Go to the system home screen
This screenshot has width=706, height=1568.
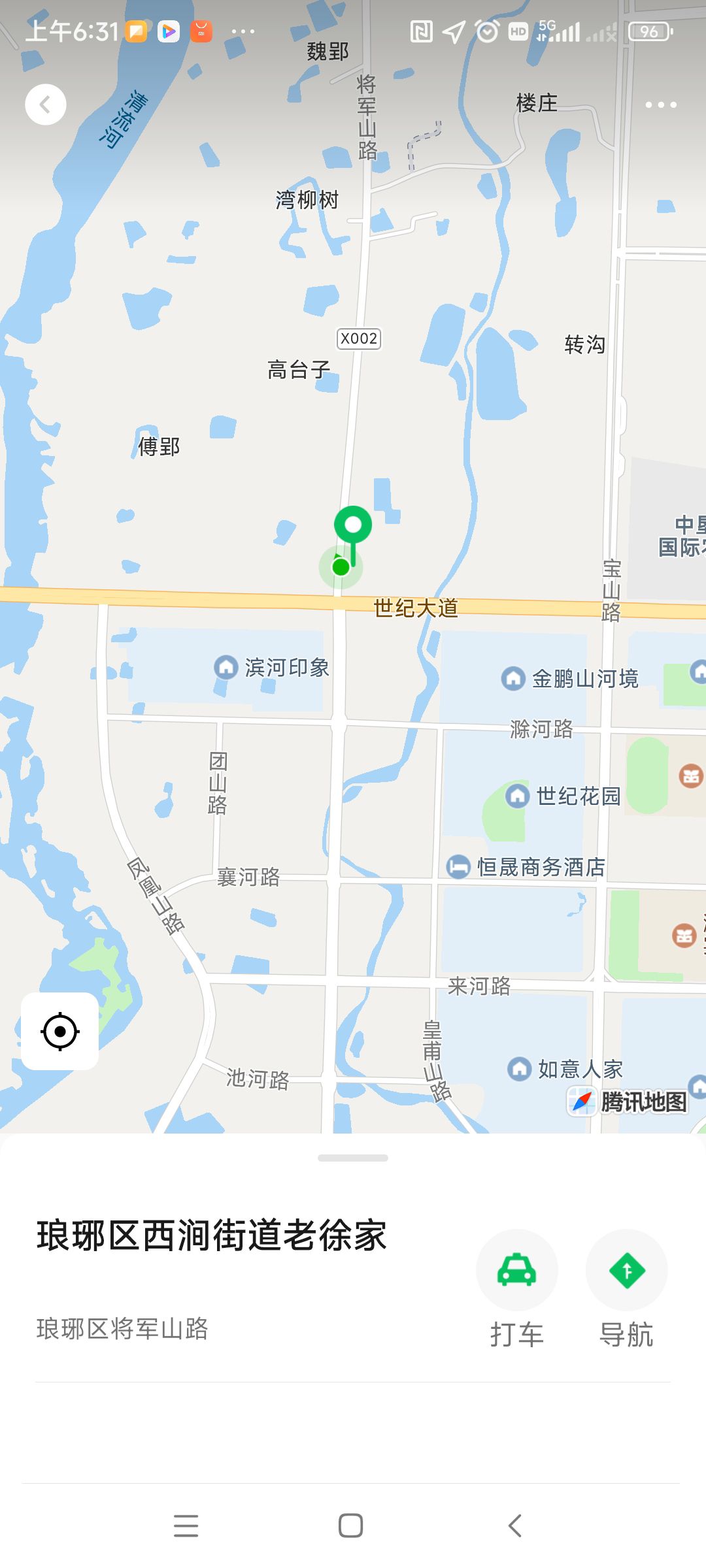coord(351,1526)
